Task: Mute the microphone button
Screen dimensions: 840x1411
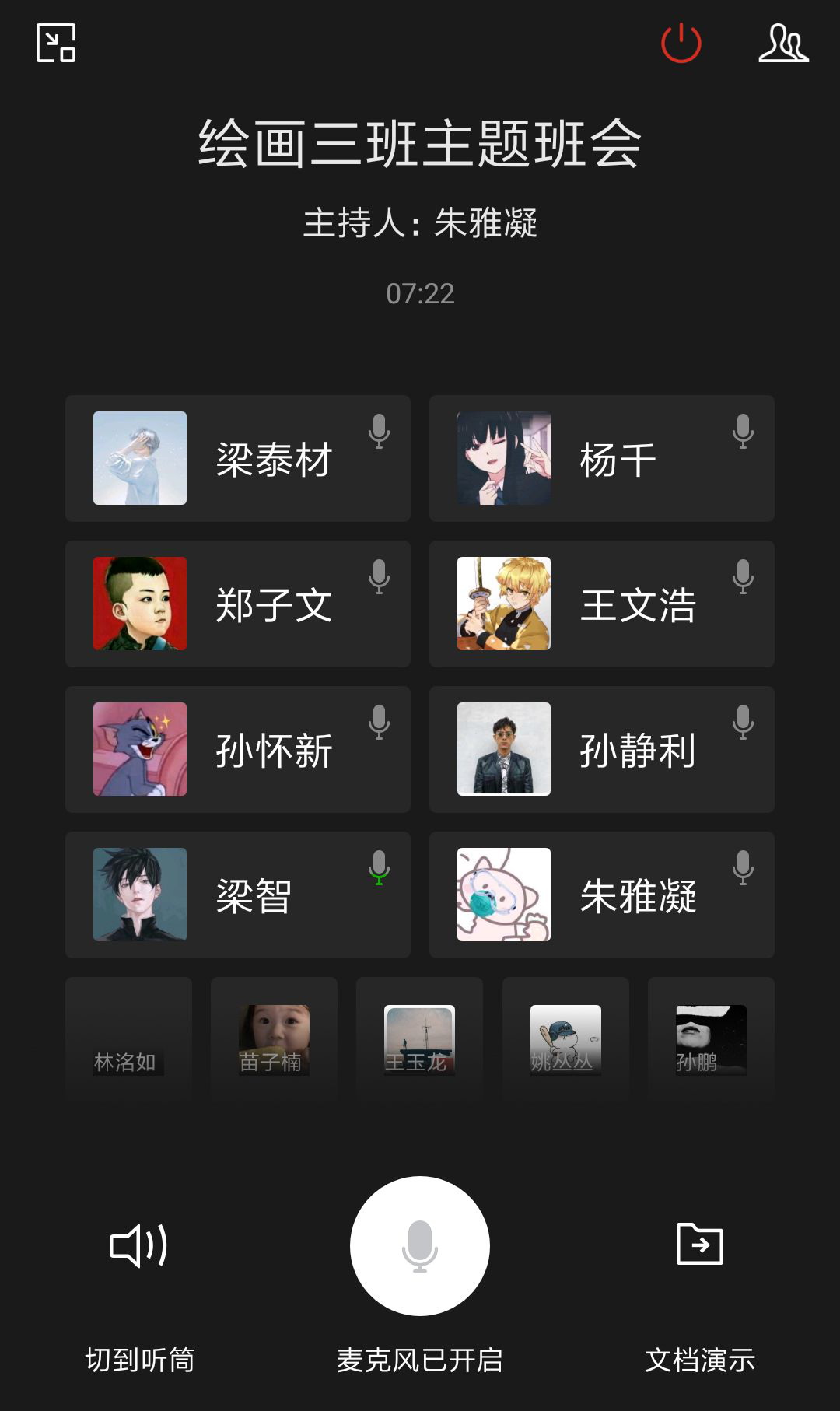Action: pos(420,1246)
